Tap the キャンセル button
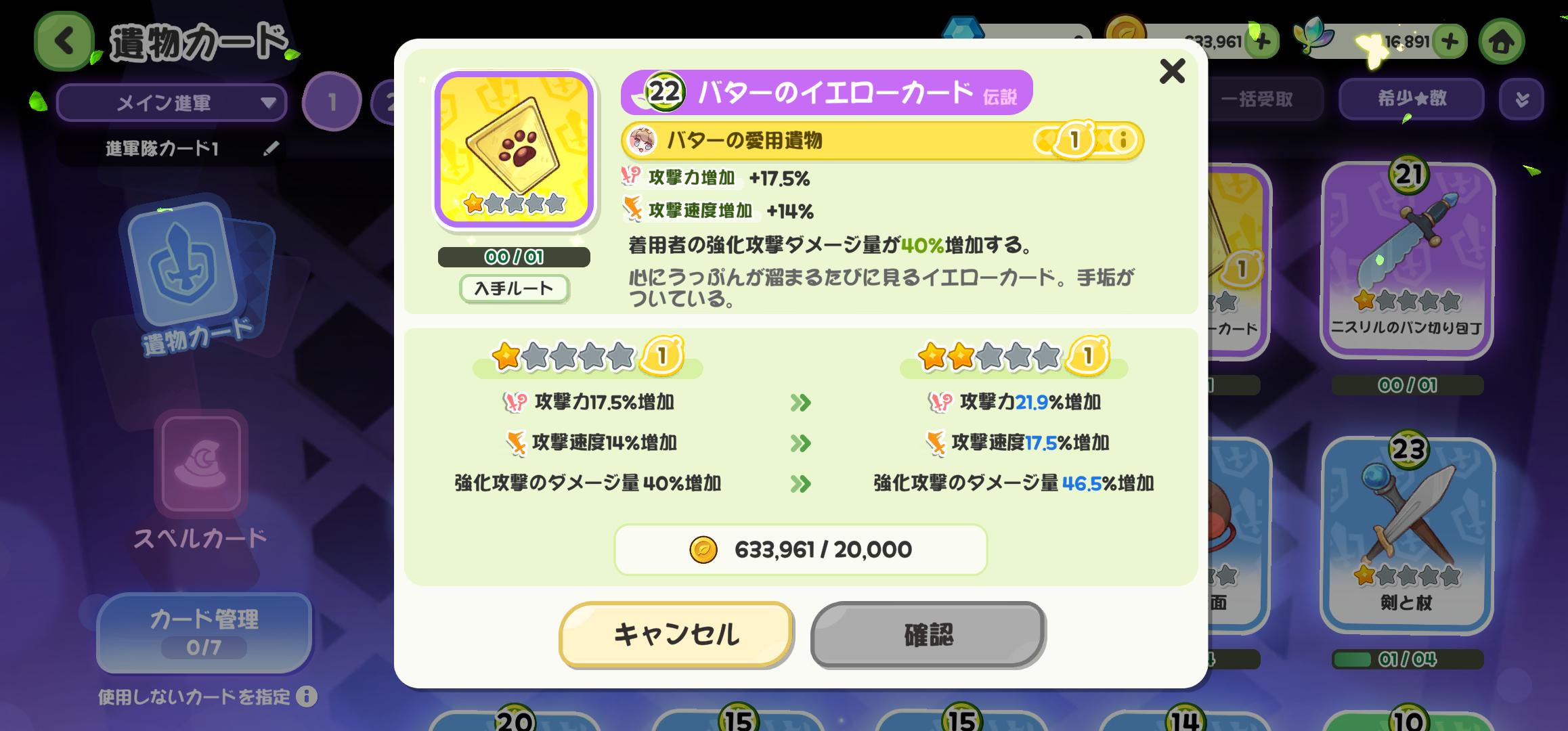The image size is (1568, 731). pyautogui.click(x=676, y=634)
